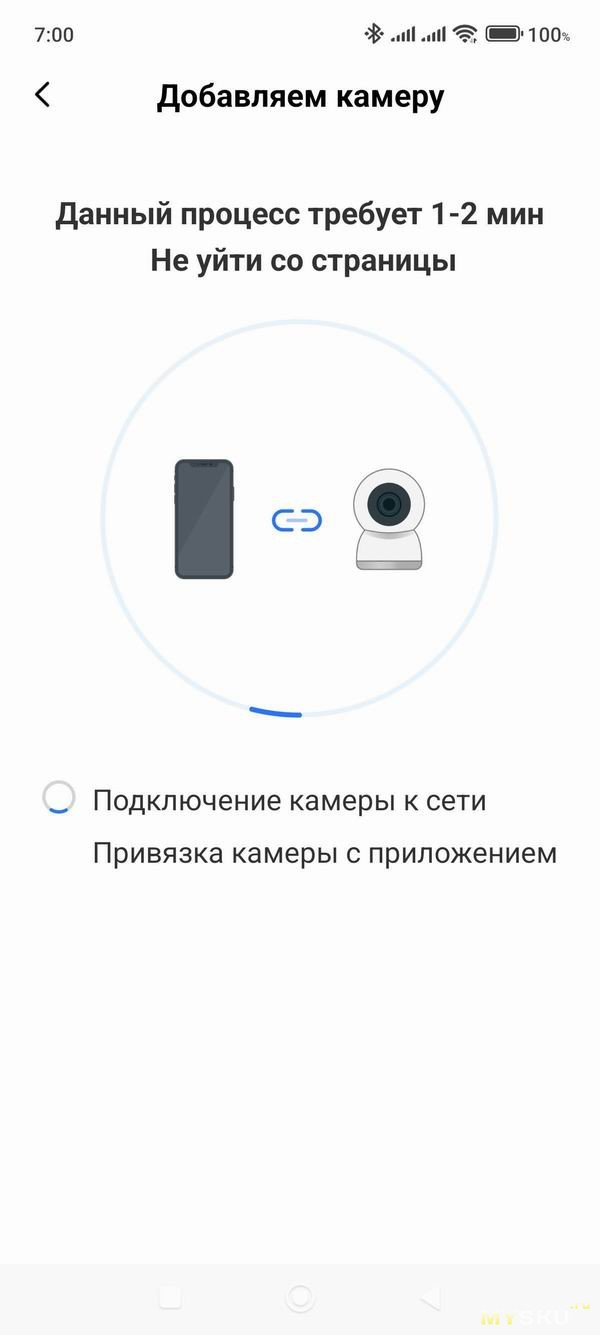The height and width of the screenshot is (1335, 600).
Task: Open recent apps from the navigation bar
Action: pos(171,1298)
